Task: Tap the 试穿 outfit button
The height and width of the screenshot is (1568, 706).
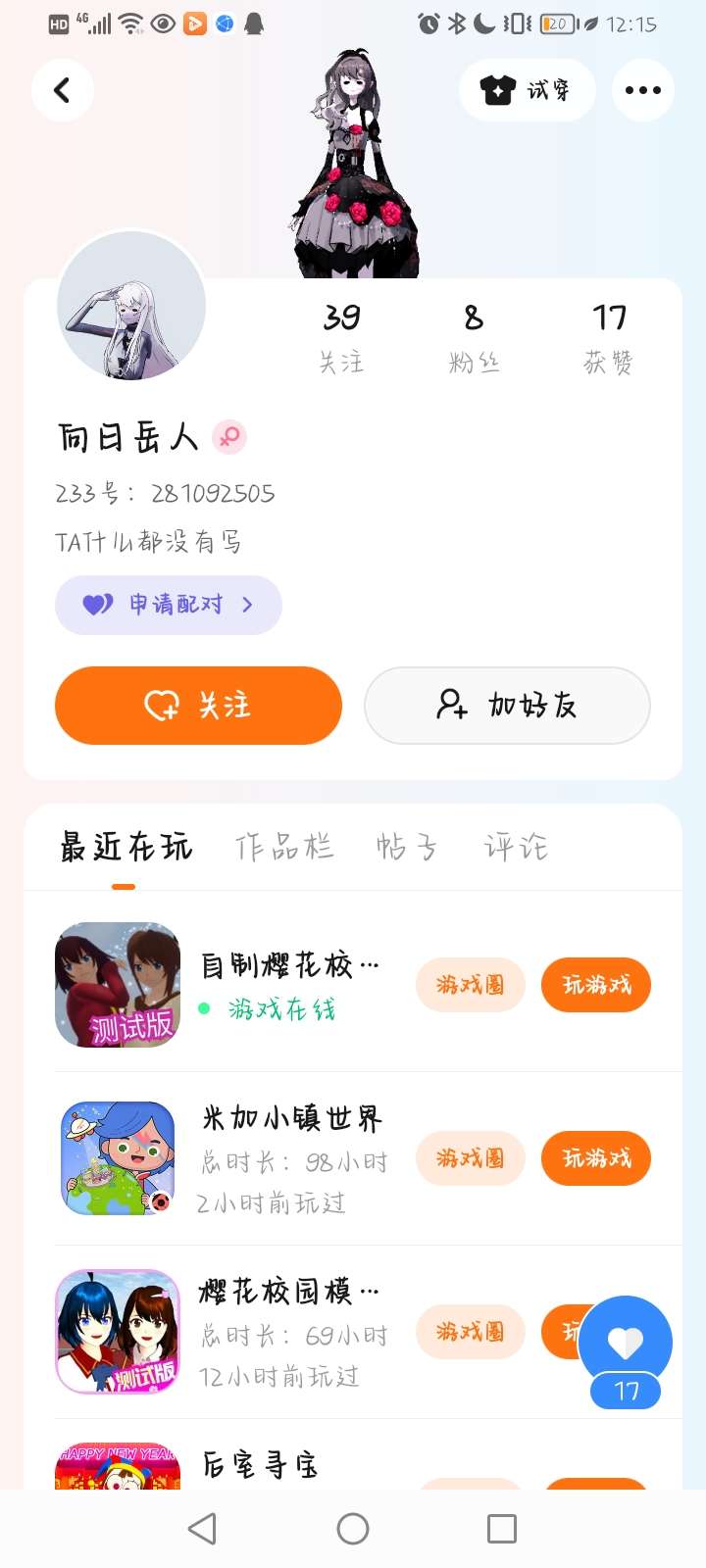Action: point(527,90)
